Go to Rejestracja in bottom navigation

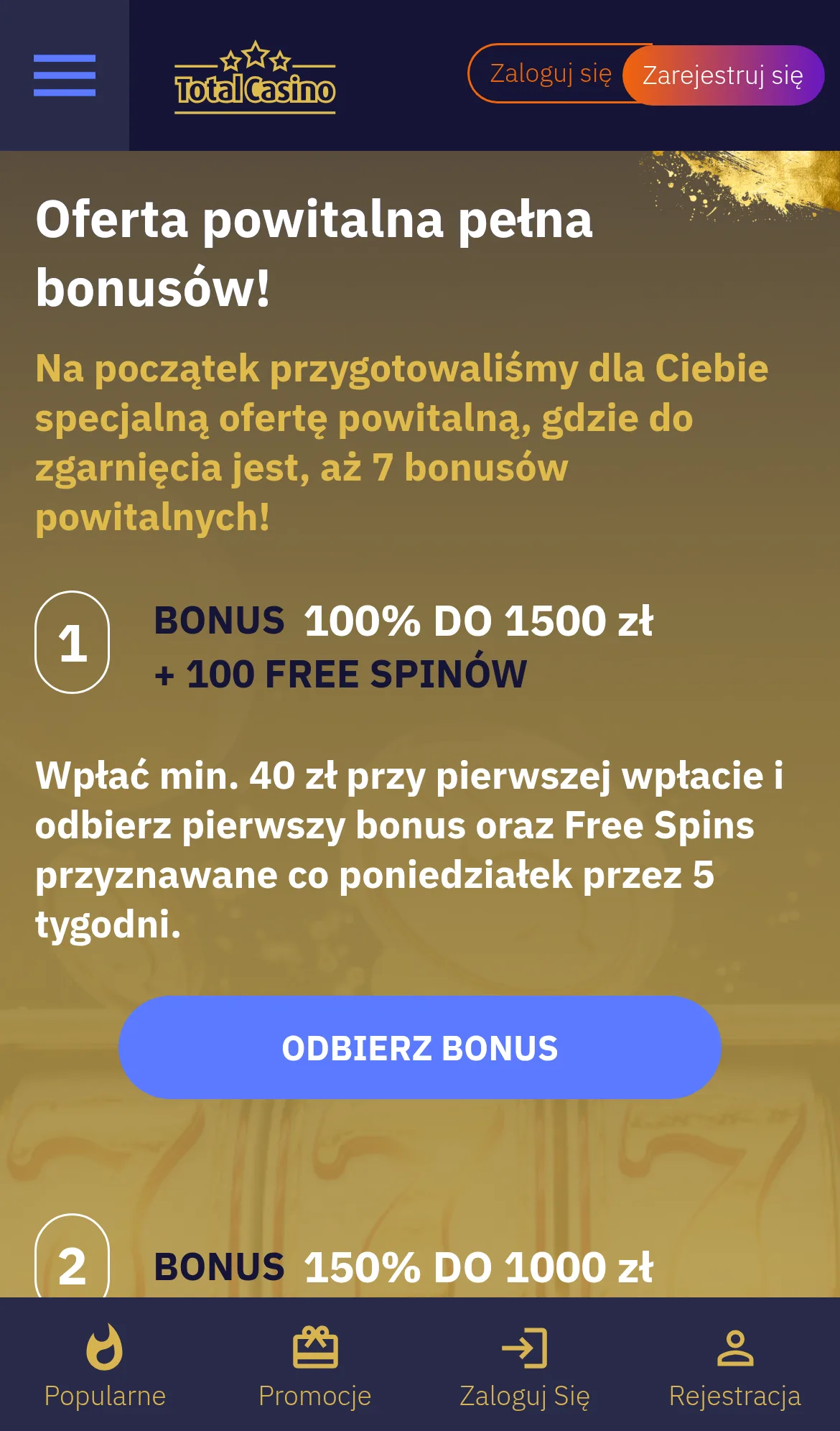(x=735, y=1365)
